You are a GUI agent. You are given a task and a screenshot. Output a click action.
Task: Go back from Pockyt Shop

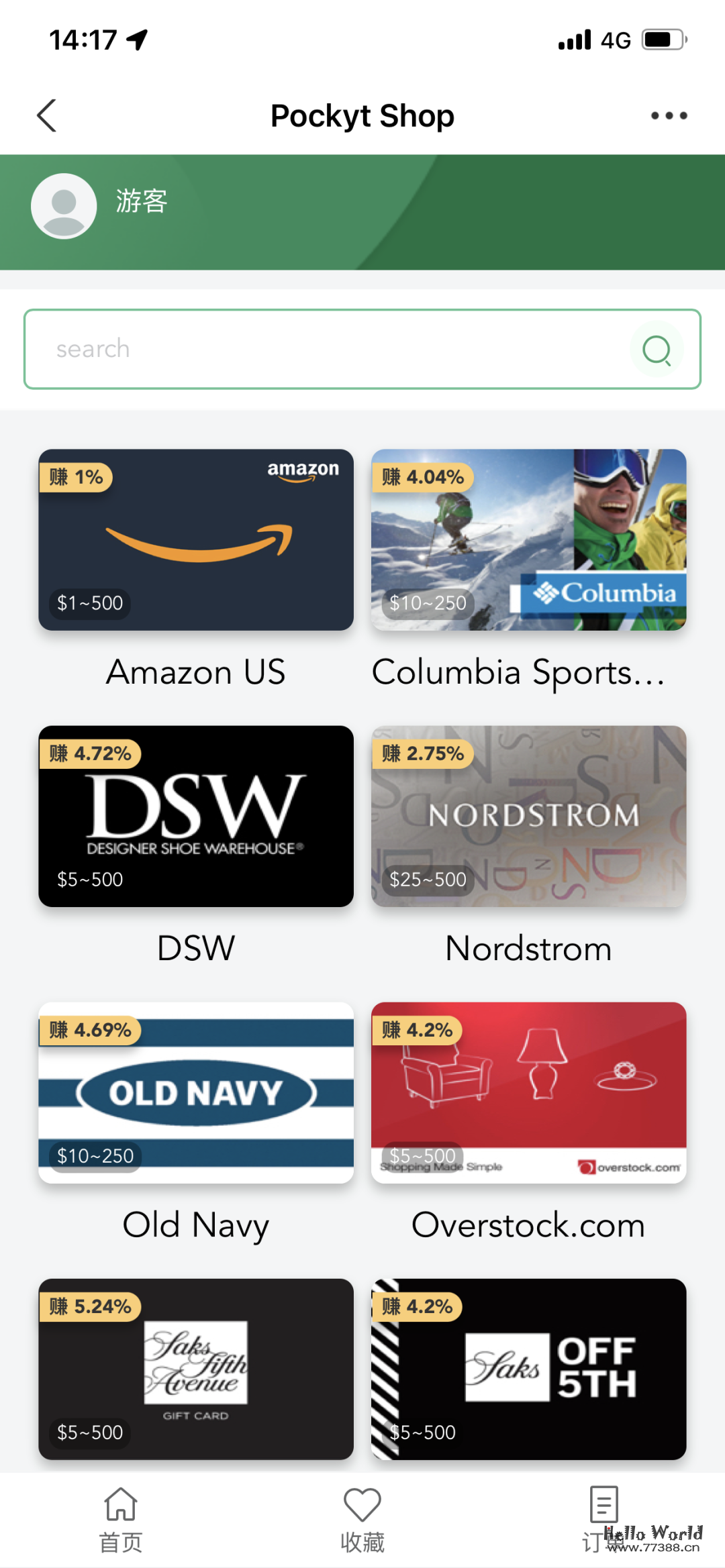click(46, 115)
